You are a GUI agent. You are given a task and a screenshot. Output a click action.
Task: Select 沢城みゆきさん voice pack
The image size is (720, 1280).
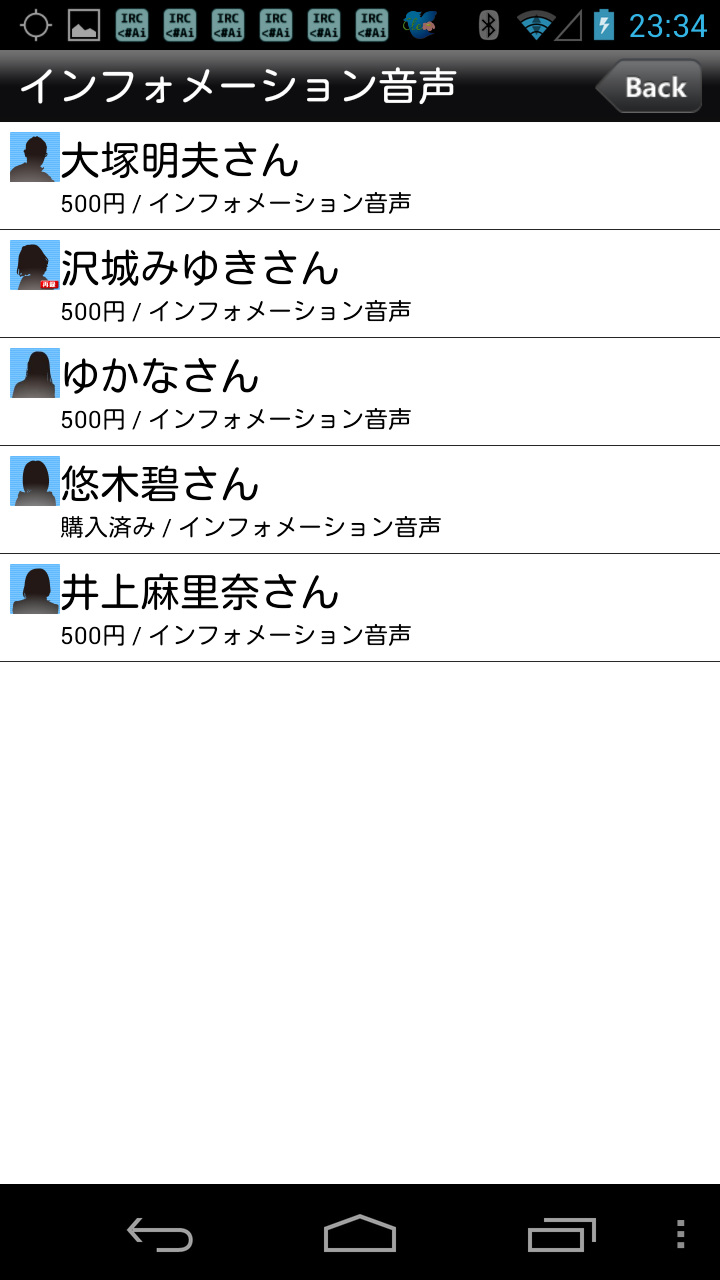tap(360, 284)
